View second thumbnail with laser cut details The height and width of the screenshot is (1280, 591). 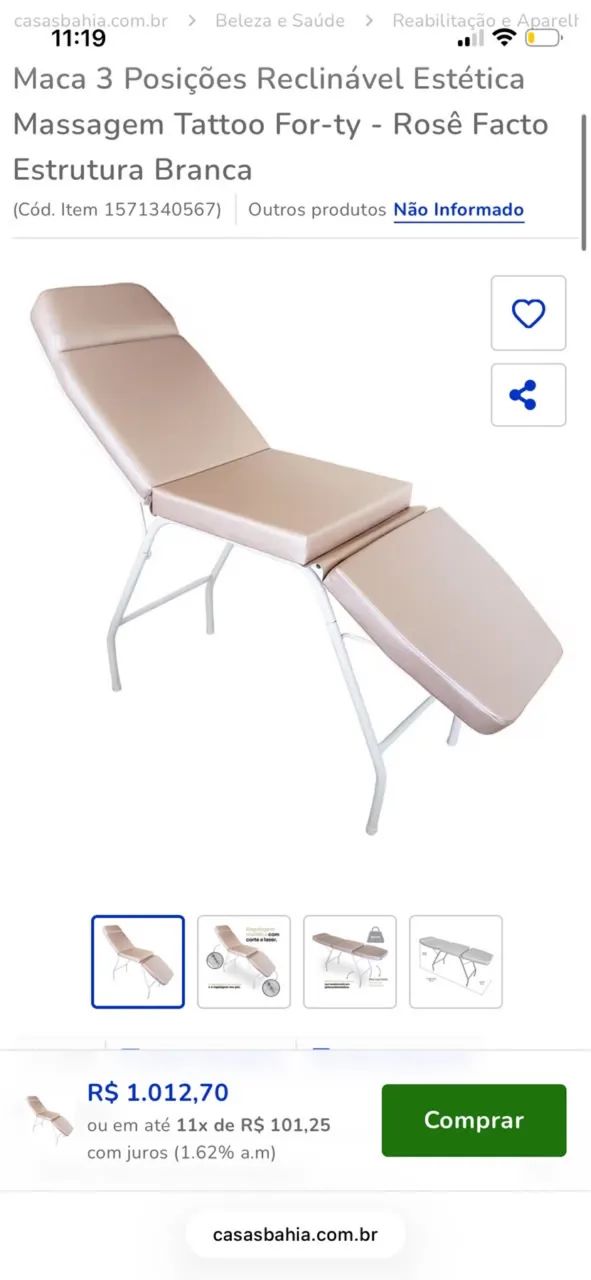coord(244,962)
